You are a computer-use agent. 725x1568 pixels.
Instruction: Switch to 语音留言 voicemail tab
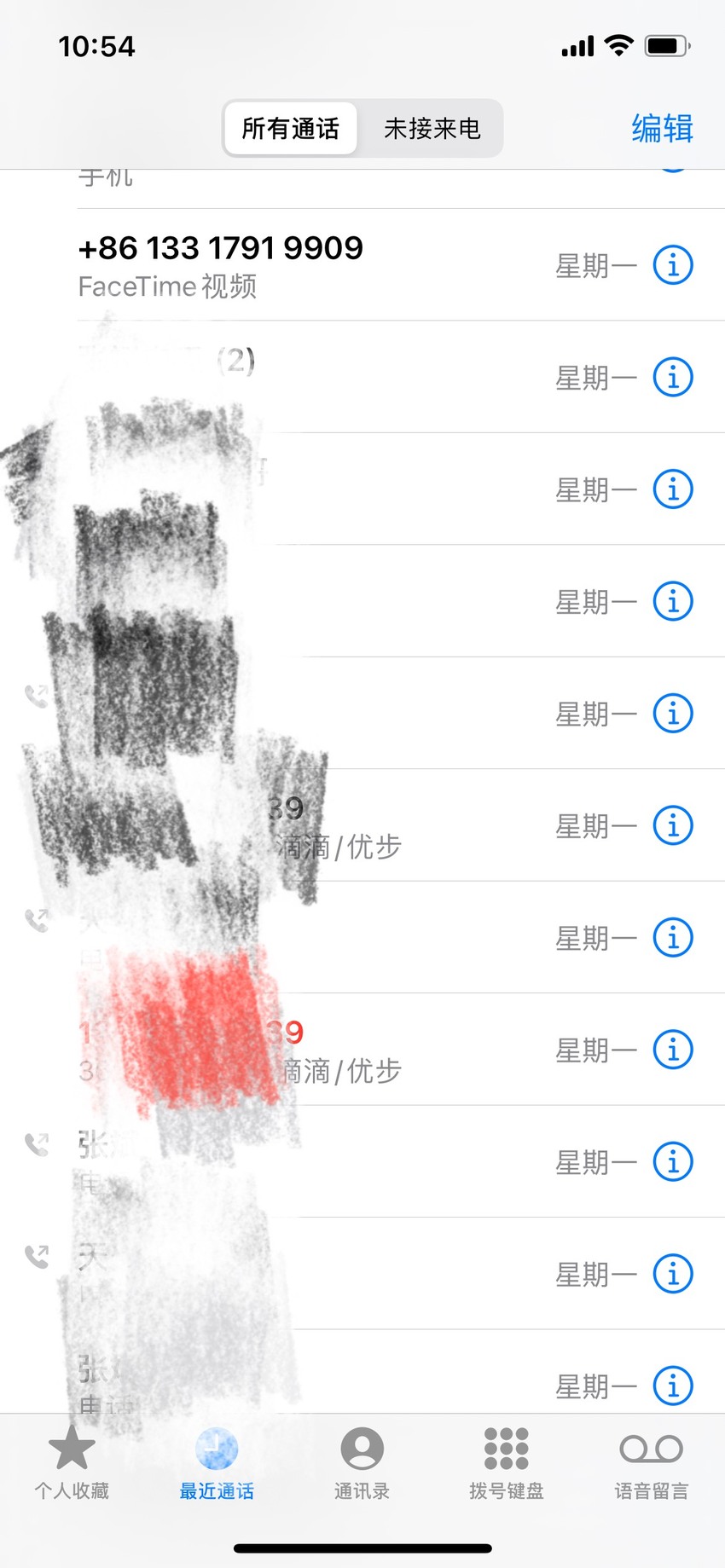(652, 1463)
